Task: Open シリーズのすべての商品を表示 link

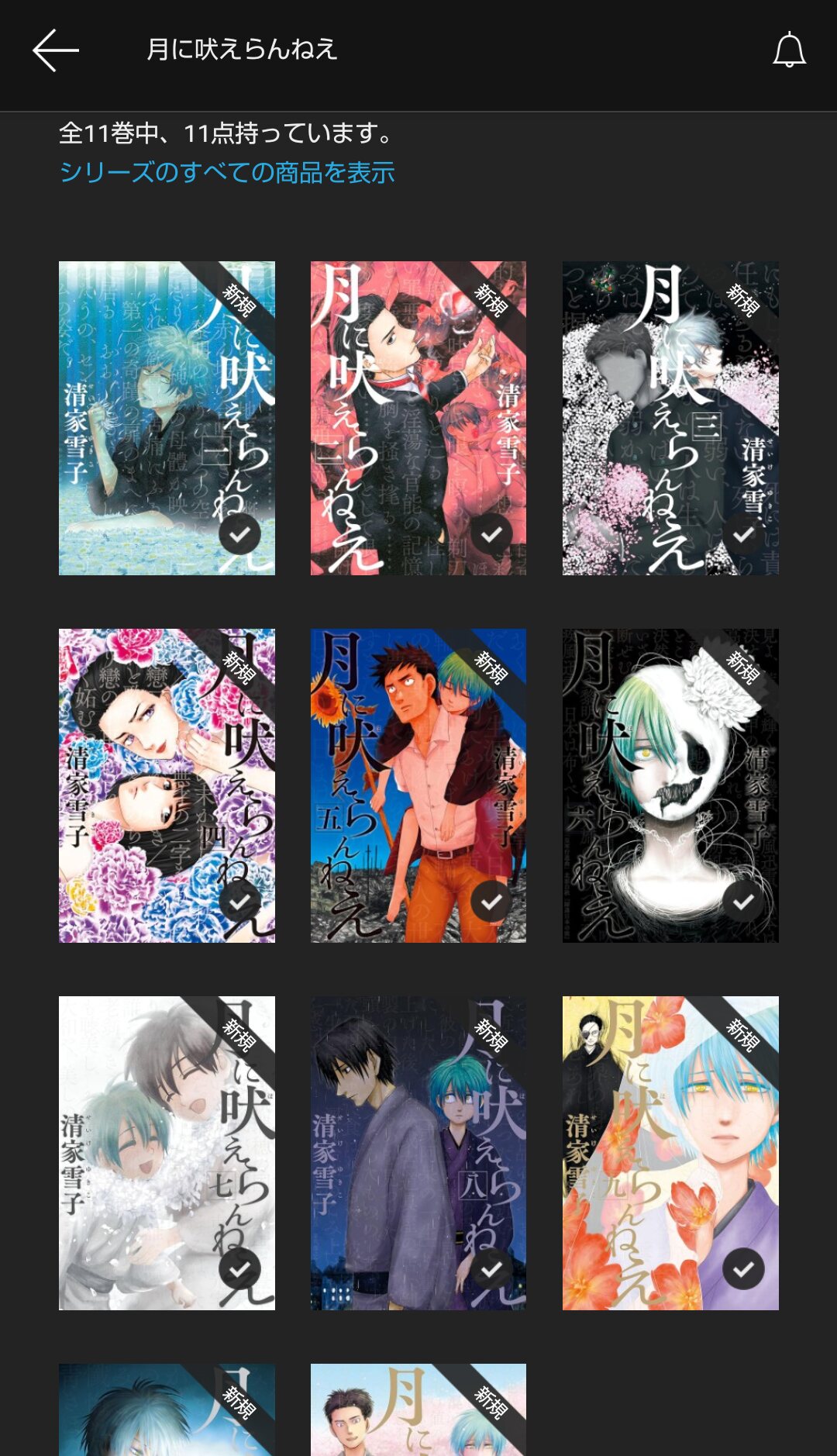Action: (x=227, y=172)
